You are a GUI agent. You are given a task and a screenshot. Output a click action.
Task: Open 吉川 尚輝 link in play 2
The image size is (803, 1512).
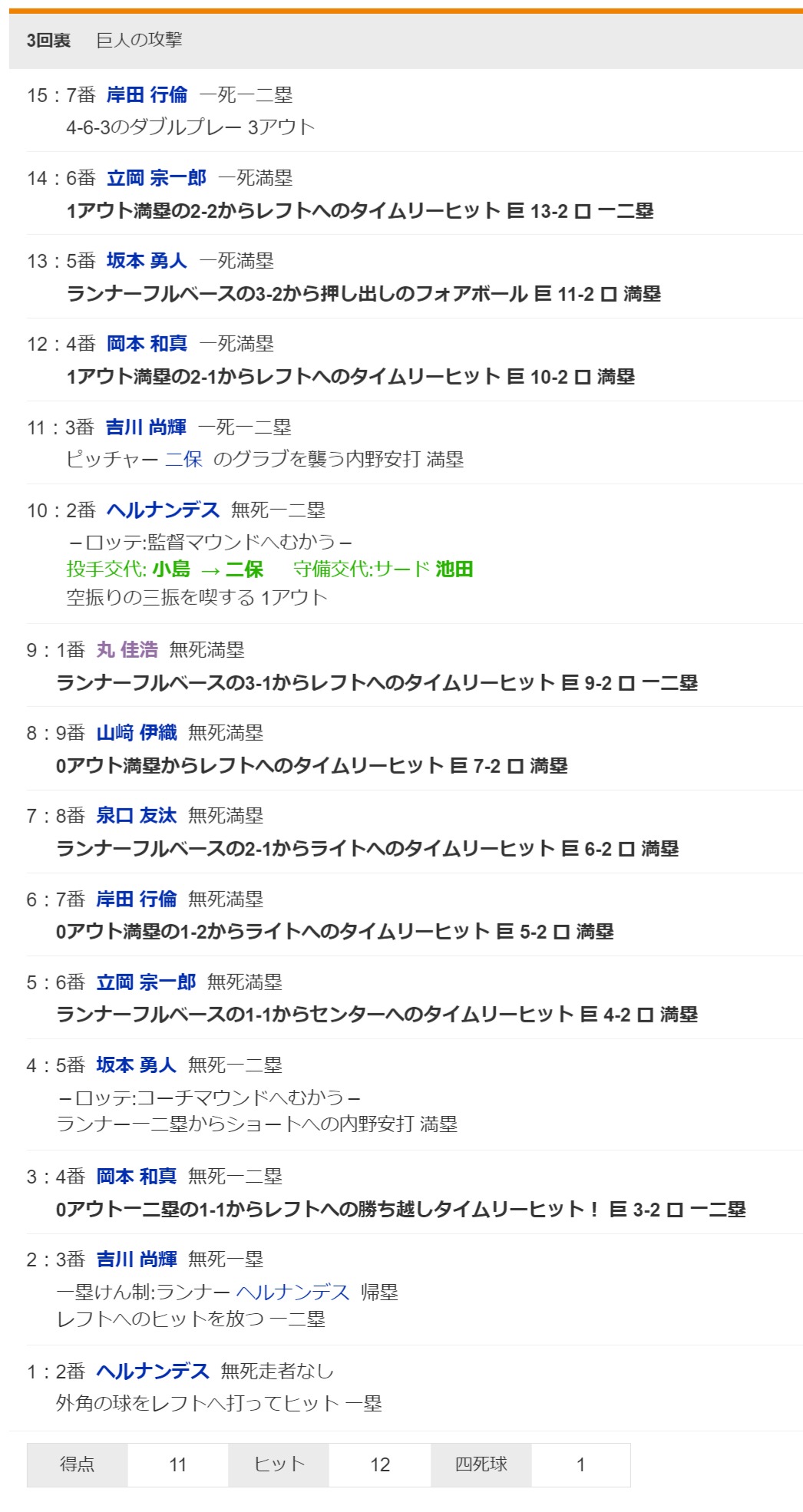tap(137, 1259)
